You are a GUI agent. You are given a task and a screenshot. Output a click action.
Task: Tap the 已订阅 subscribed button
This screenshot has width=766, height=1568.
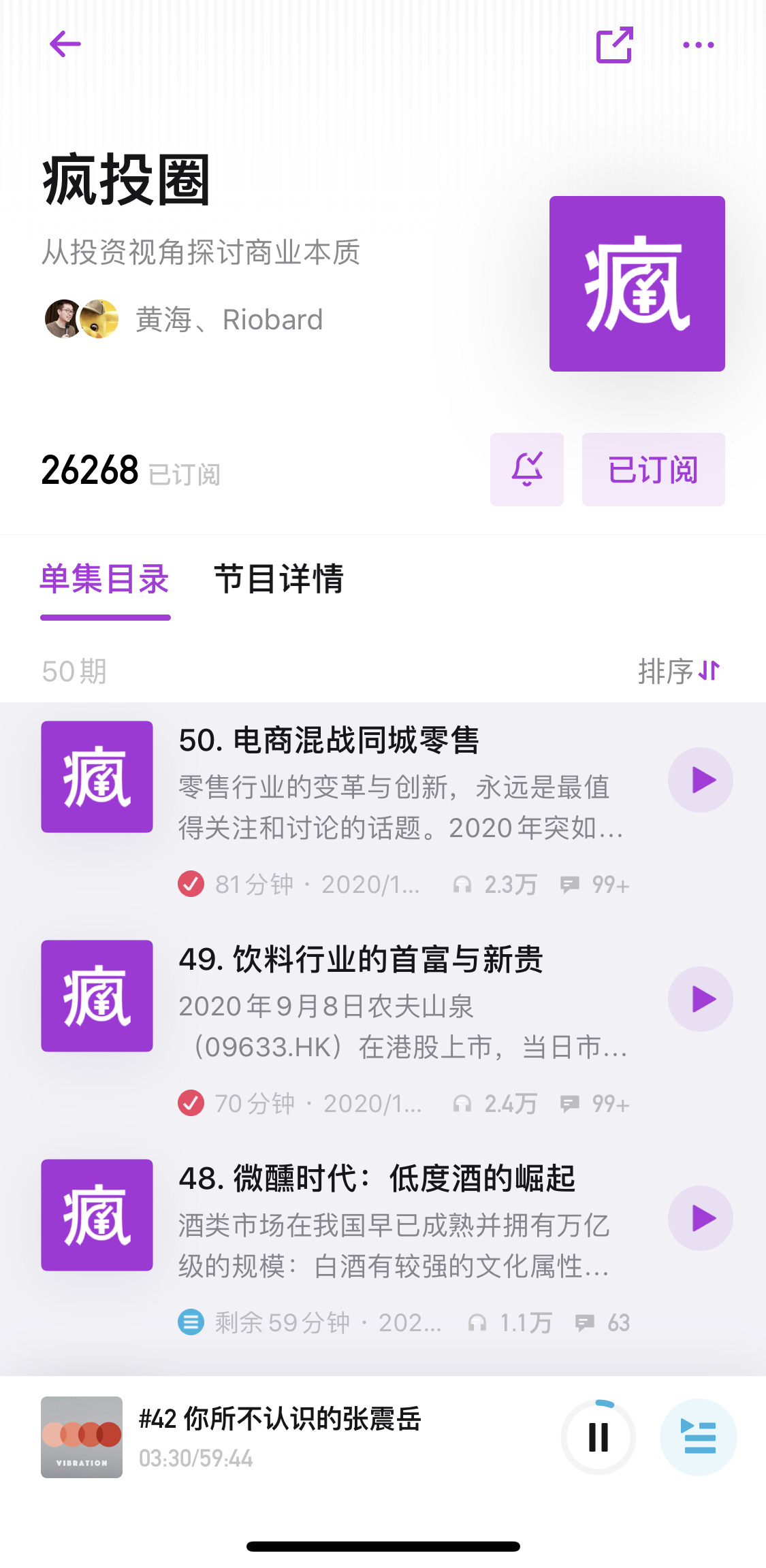[x=653, y=470]
